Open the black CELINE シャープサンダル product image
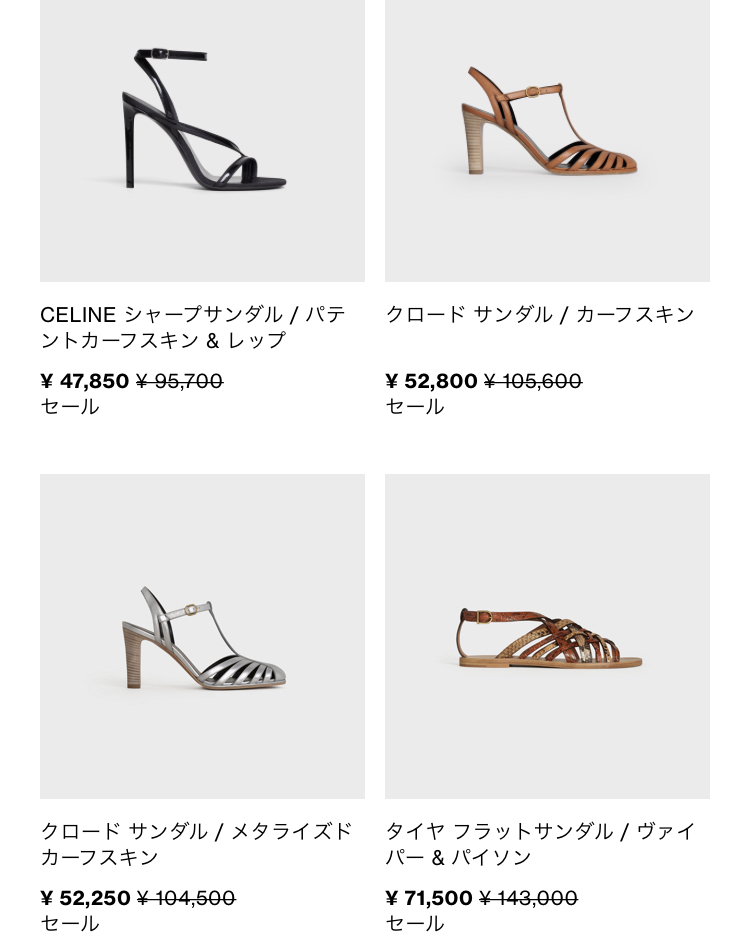This screenshot has width=750, height=949. coord(202,140)
